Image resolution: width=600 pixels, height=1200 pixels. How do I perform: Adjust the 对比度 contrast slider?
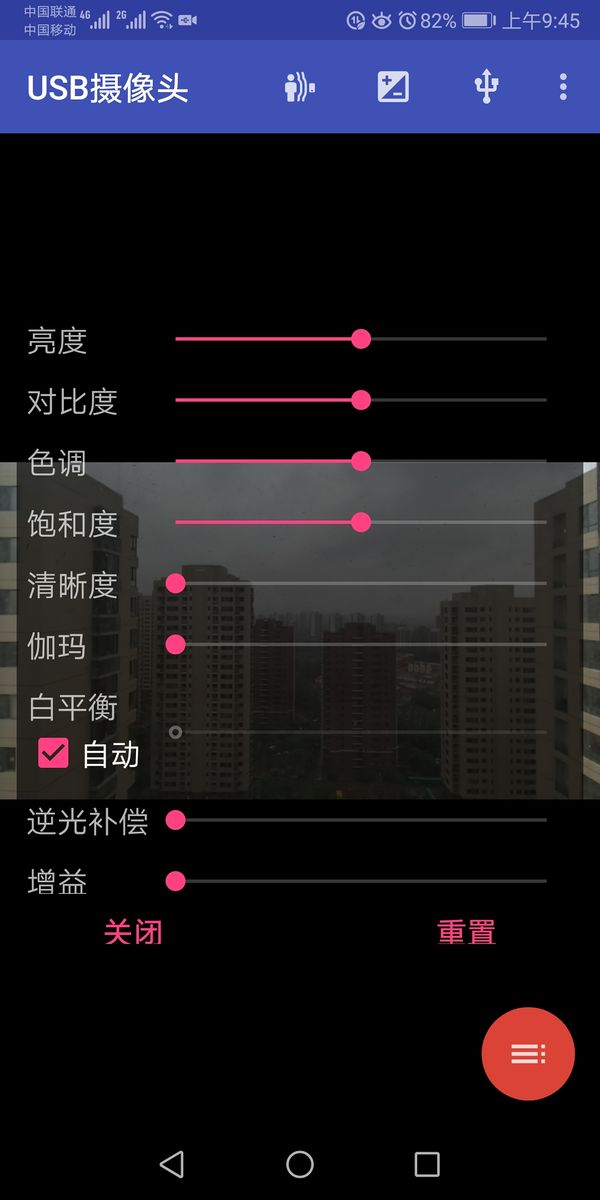(361, 400)
